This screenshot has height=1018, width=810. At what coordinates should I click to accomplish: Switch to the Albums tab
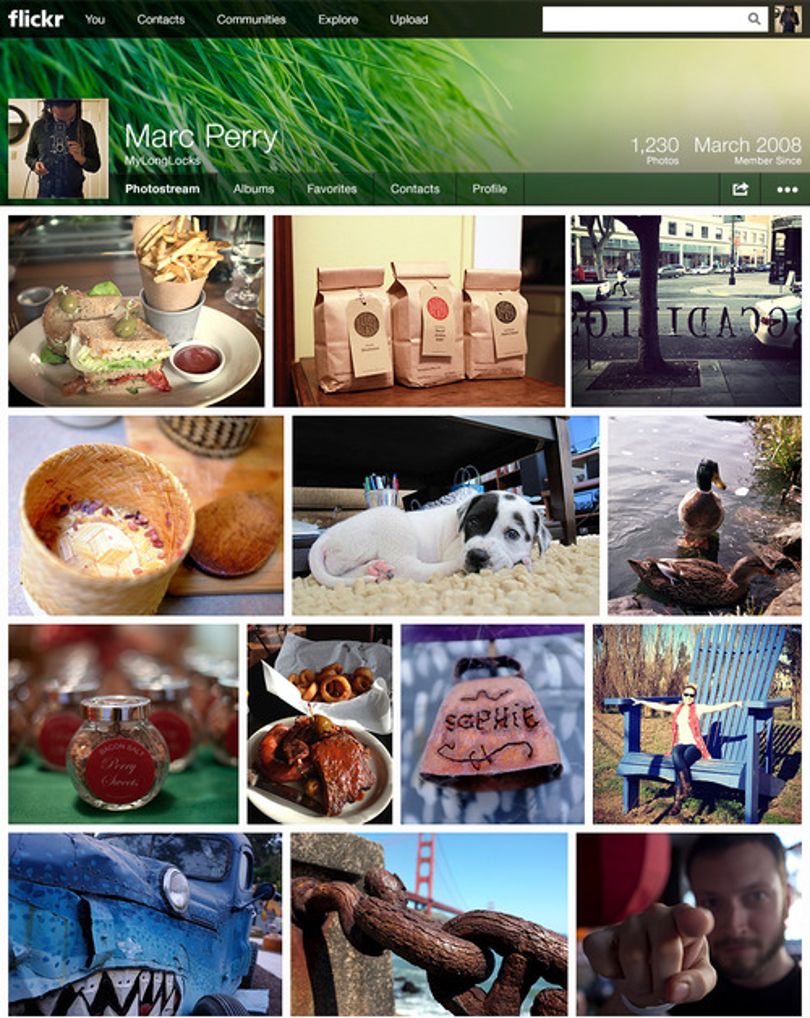point(254,189)
